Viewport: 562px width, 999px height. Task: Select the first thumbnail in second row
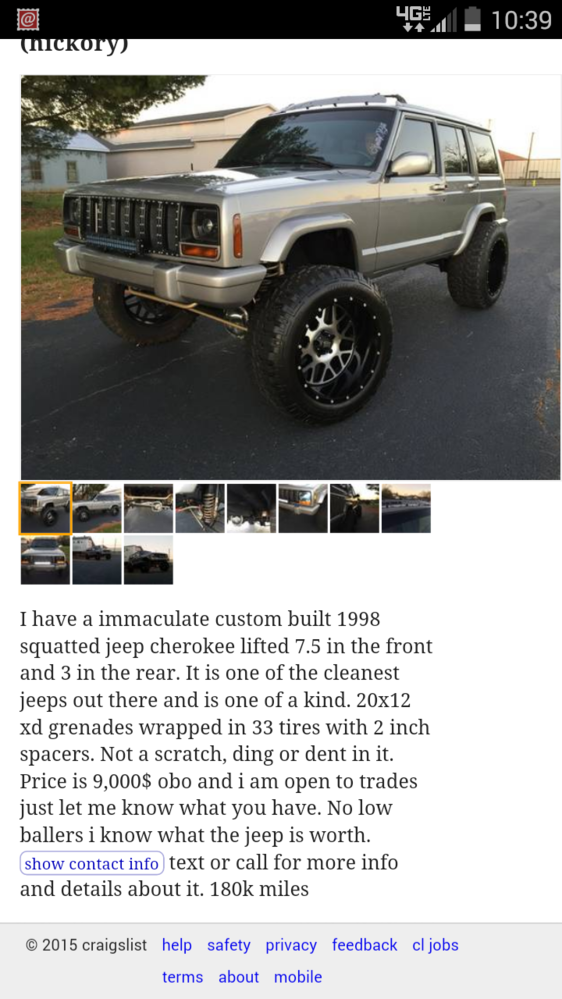45,559
